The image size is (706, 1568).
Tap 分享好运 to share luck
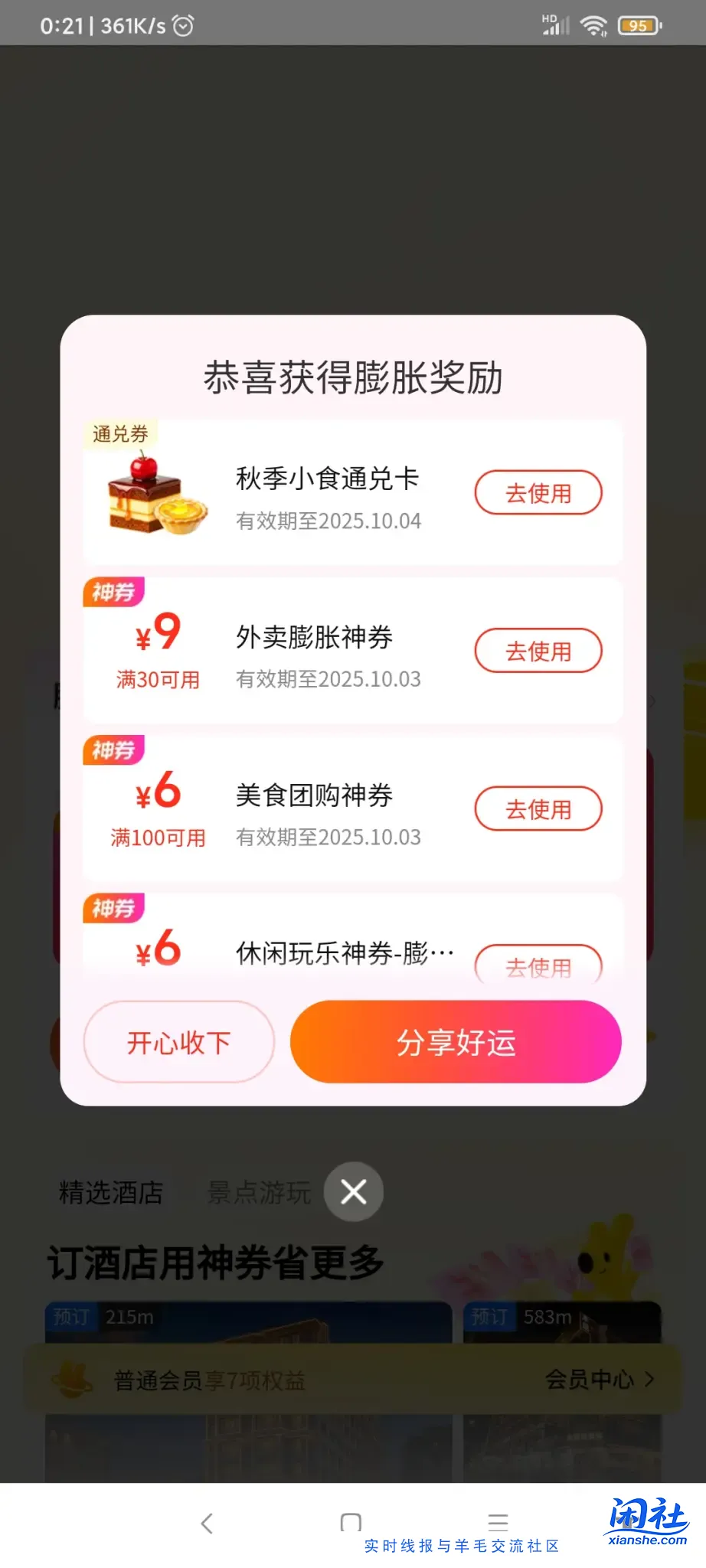pyautogui.click(x=455, y=1042)
